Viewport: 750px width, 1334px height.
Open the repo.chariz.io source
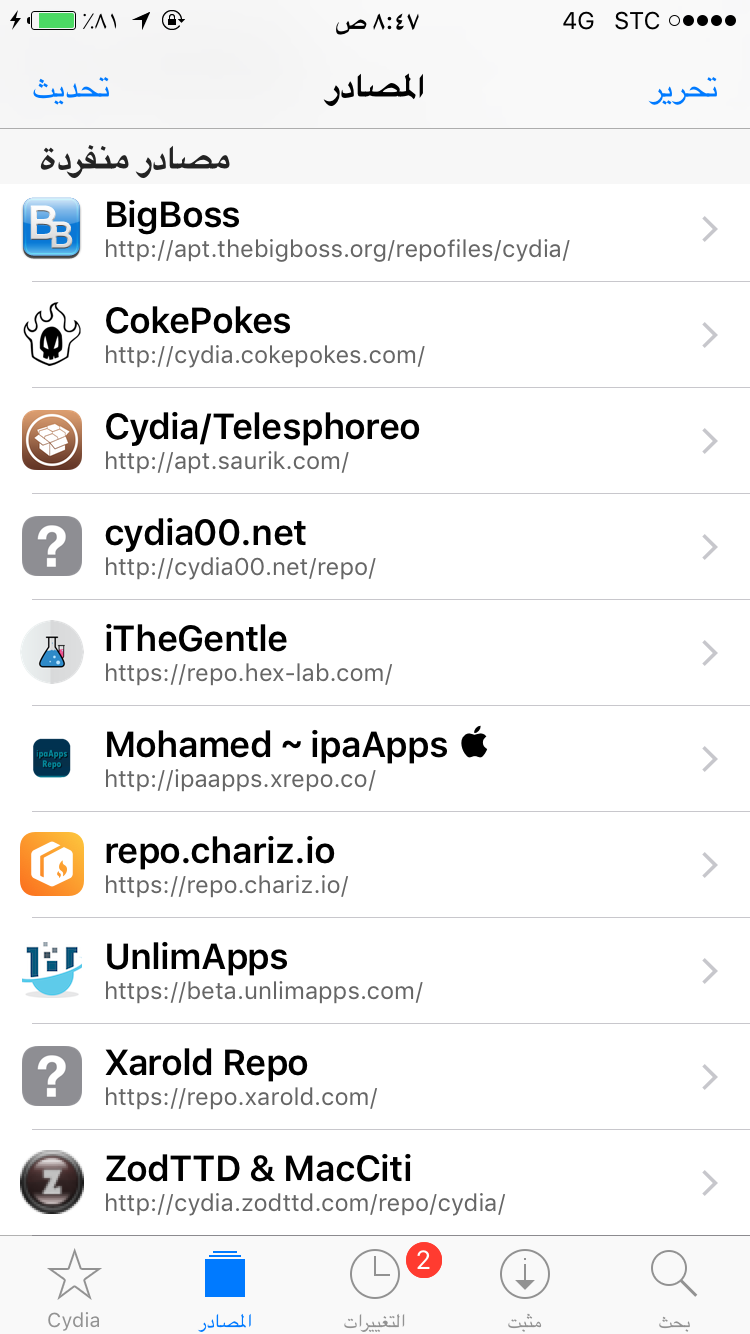pos(375,865)
